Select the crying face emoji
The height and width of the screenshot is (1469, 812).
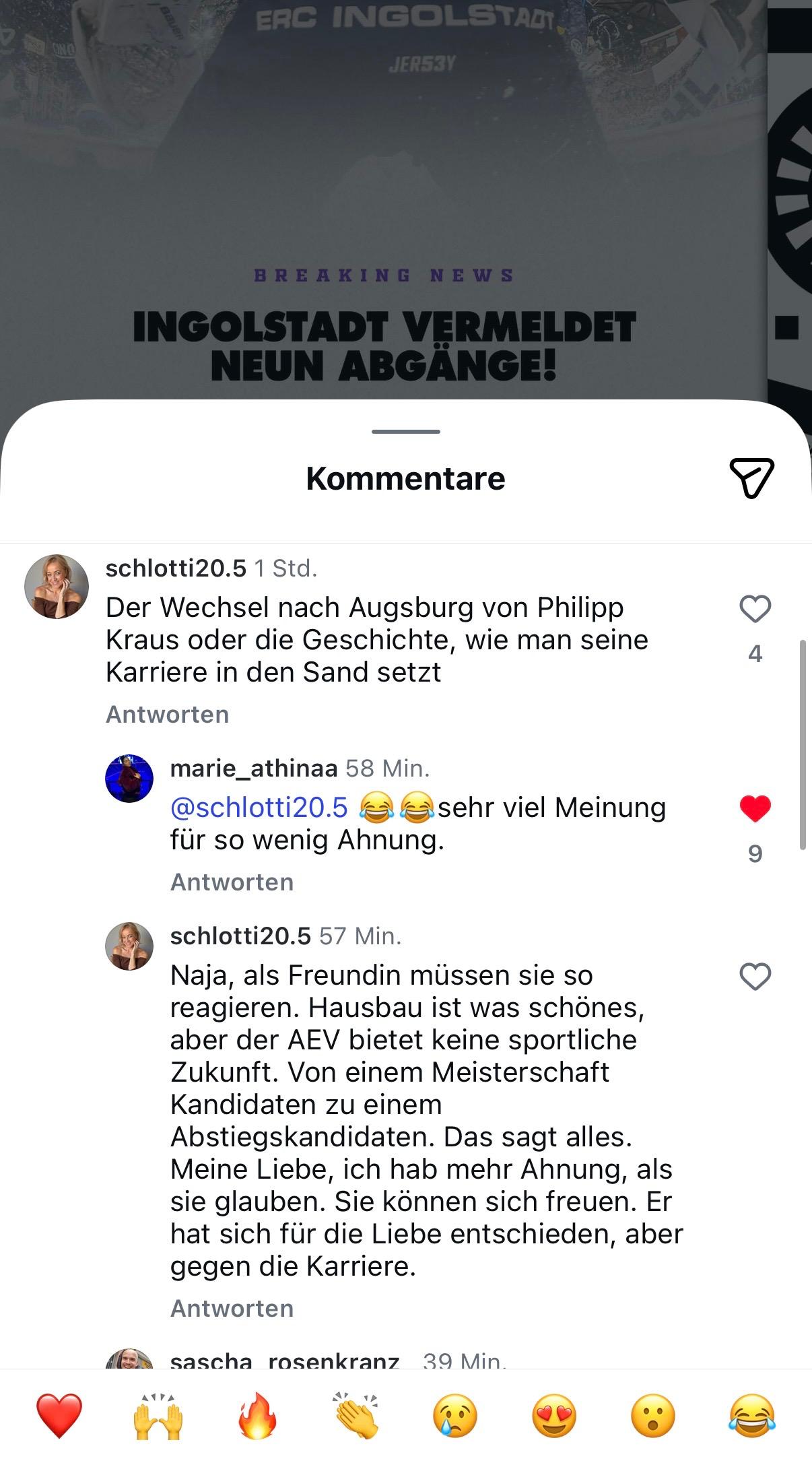tap(455, 1416)
